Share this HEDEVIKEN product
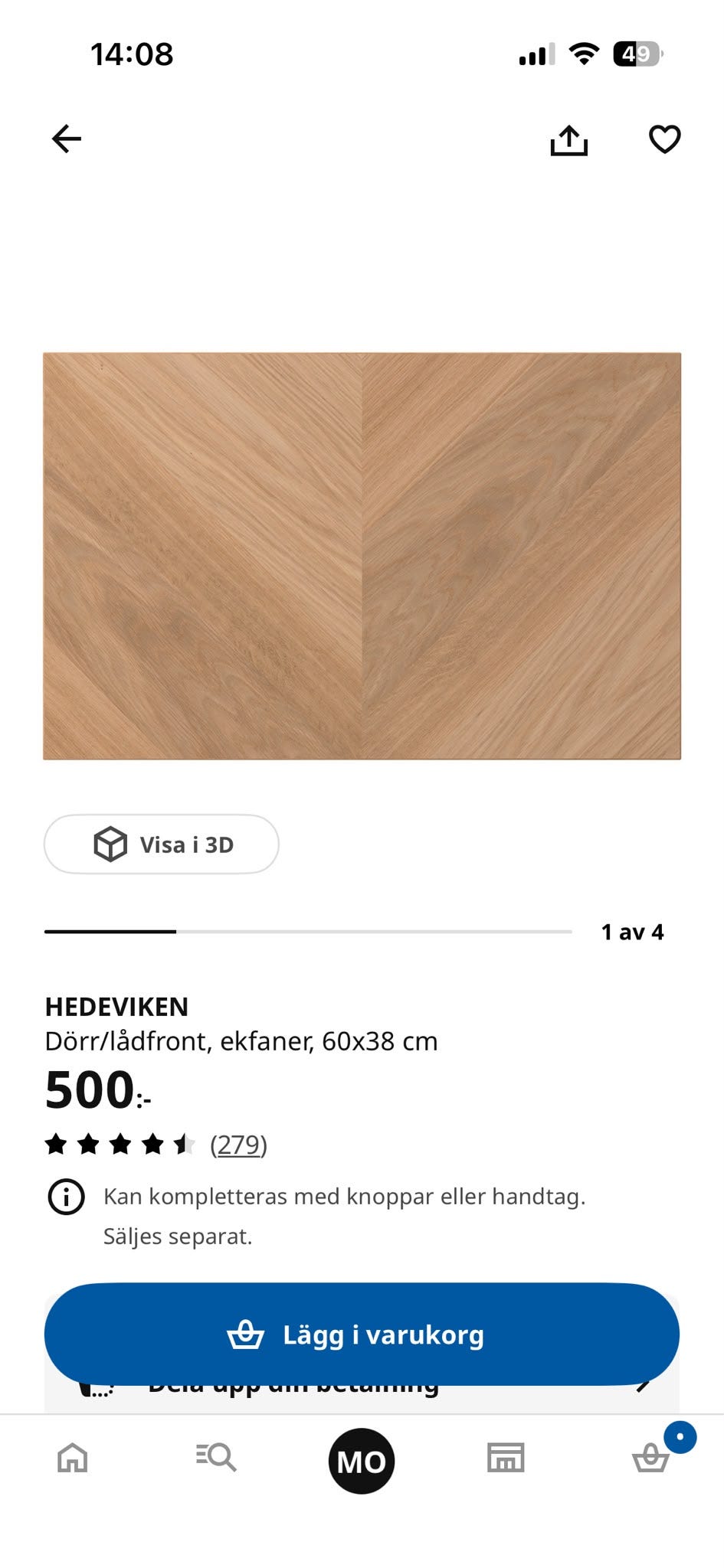 pyautogui.click(x=569, y=139)
